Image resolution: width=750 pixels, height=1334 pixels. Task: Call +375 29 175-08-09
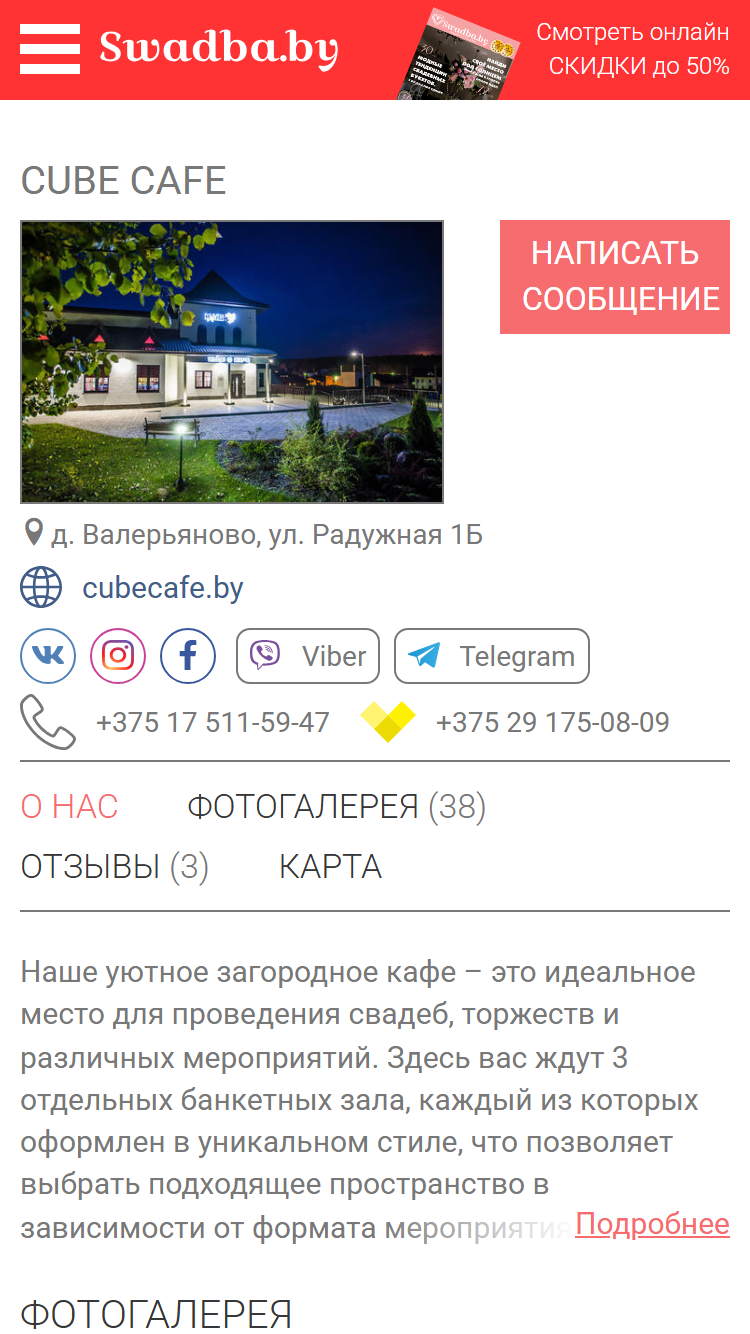pos(553,722)
